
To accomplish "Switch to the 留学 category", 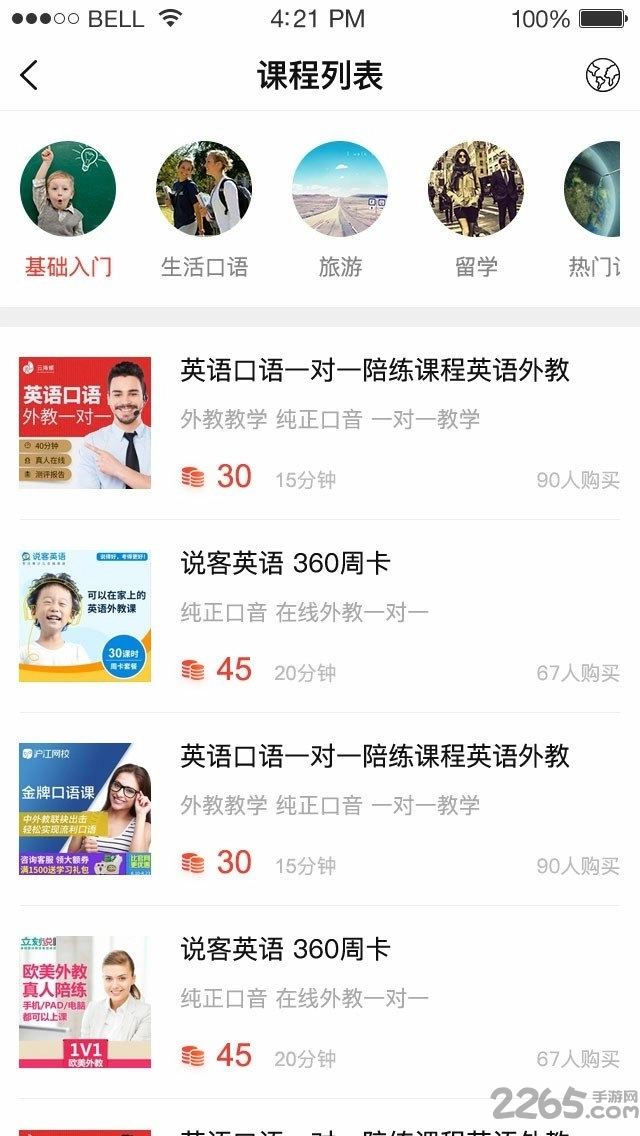I will coord(476,209).
